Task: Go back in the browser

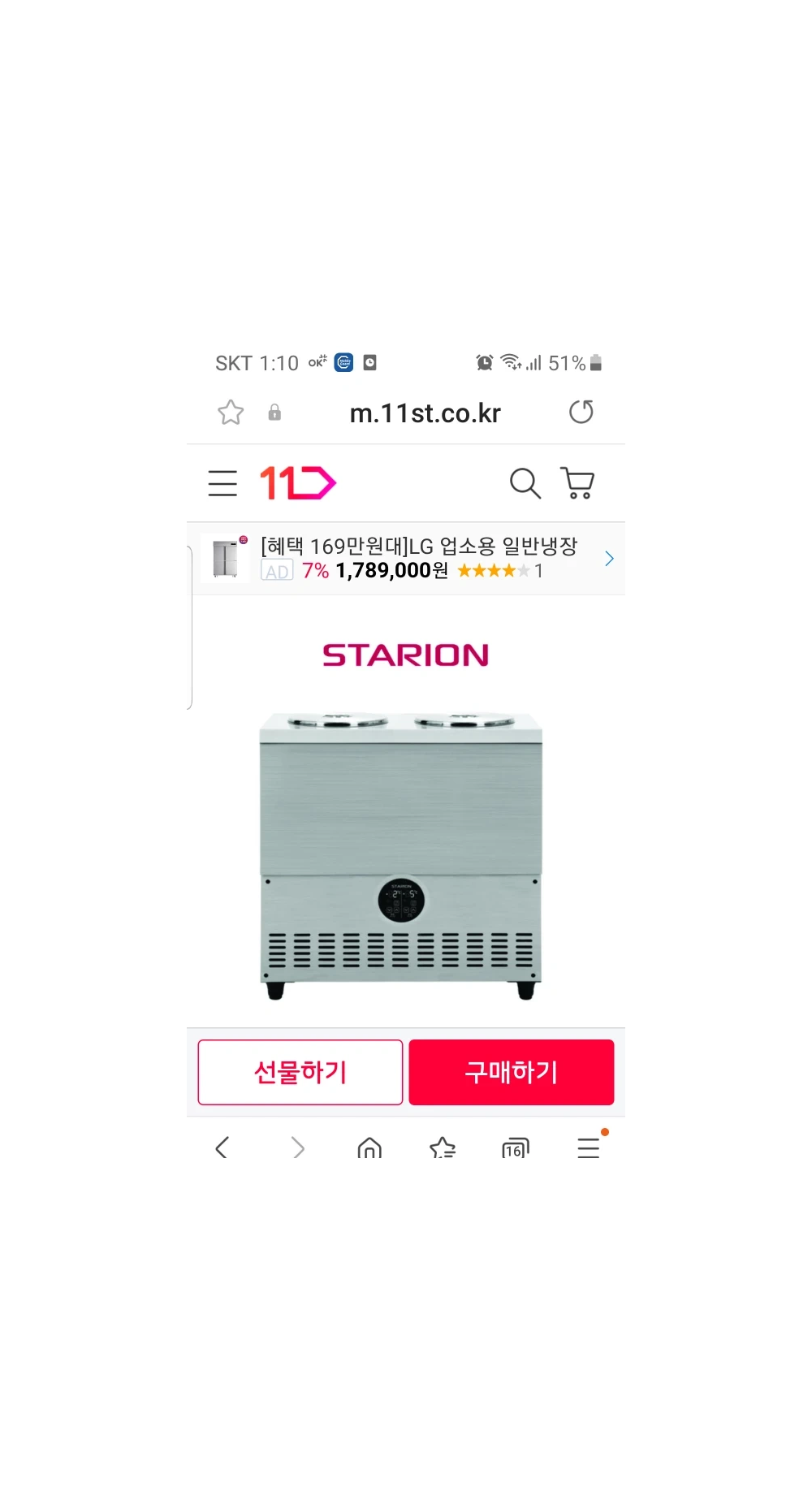Action: tap(222, 1147)
